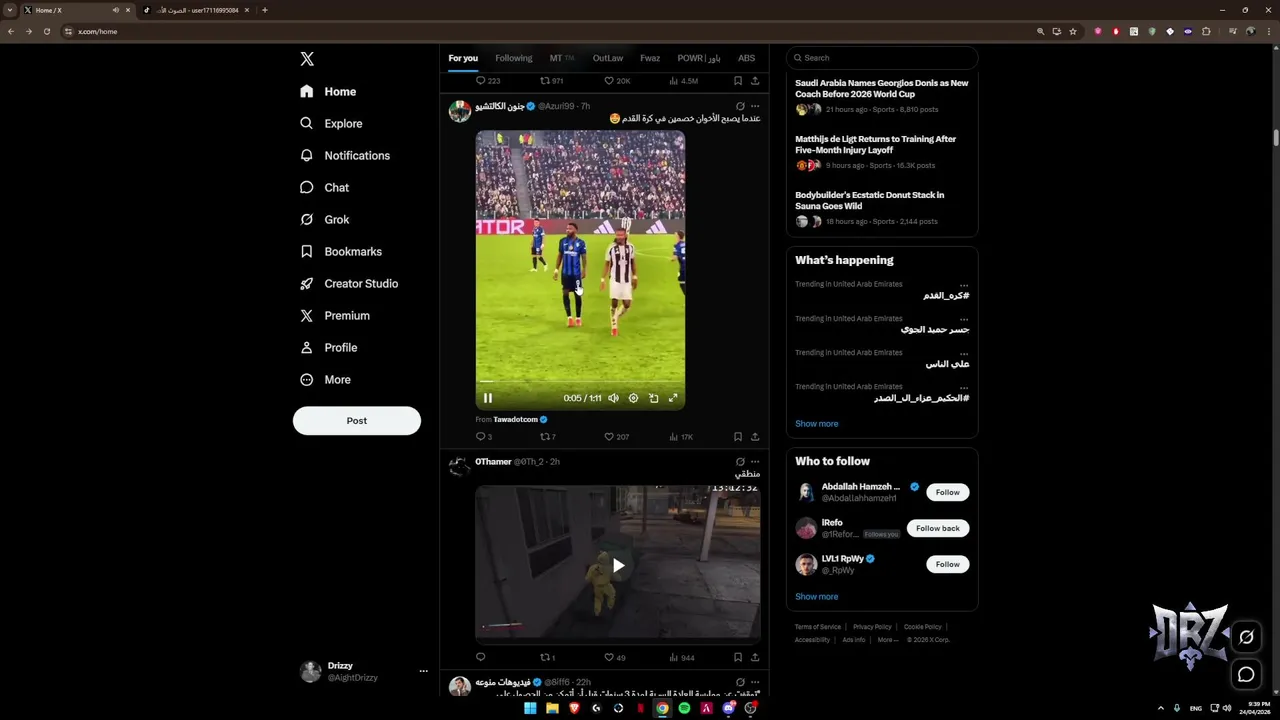Open Grok from the sidebar
Viewport: 1280px width, 720px height.
(336, 220)
